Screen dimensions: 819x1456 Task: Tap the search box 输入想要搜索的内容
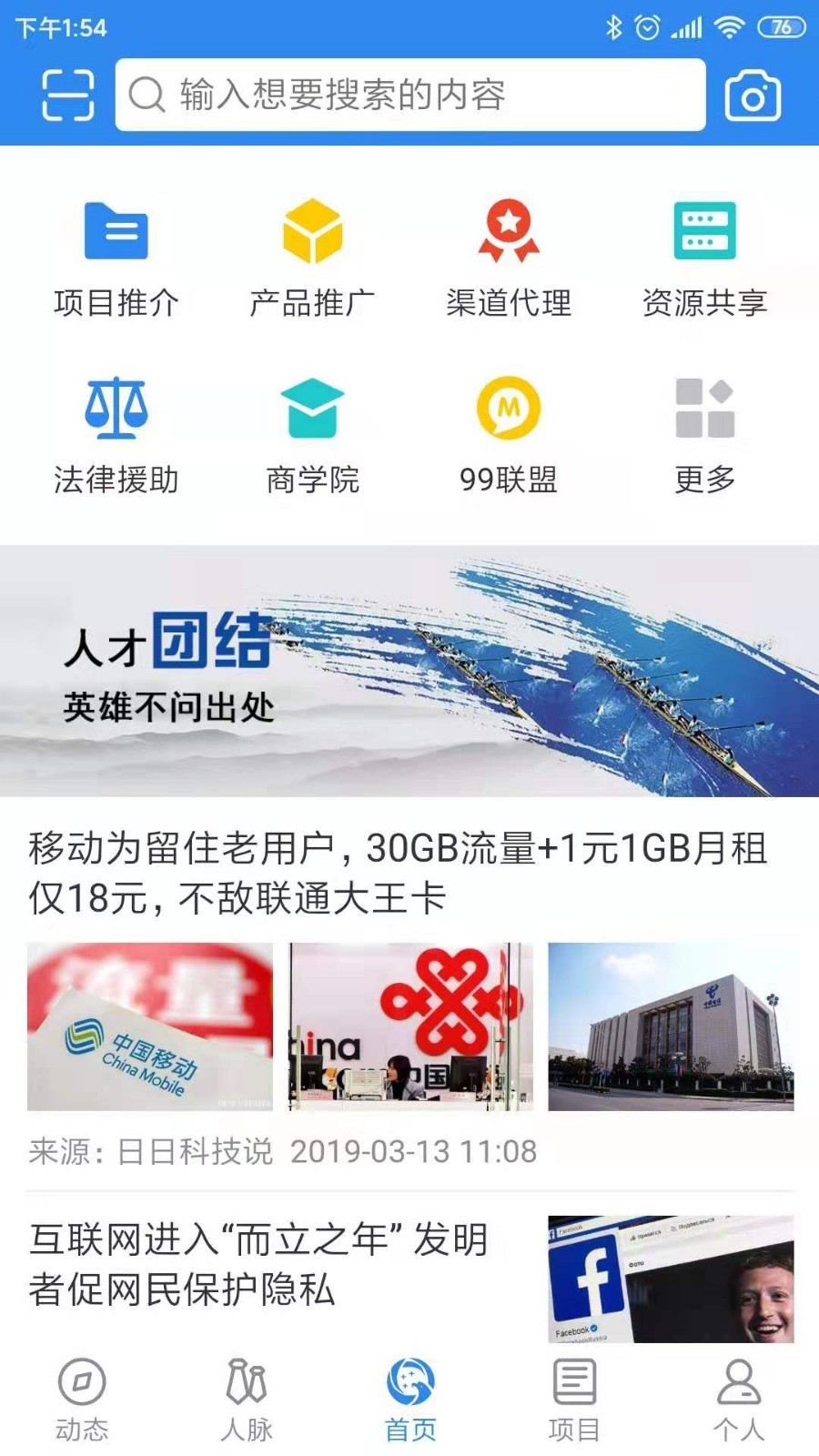pos(410,95)
